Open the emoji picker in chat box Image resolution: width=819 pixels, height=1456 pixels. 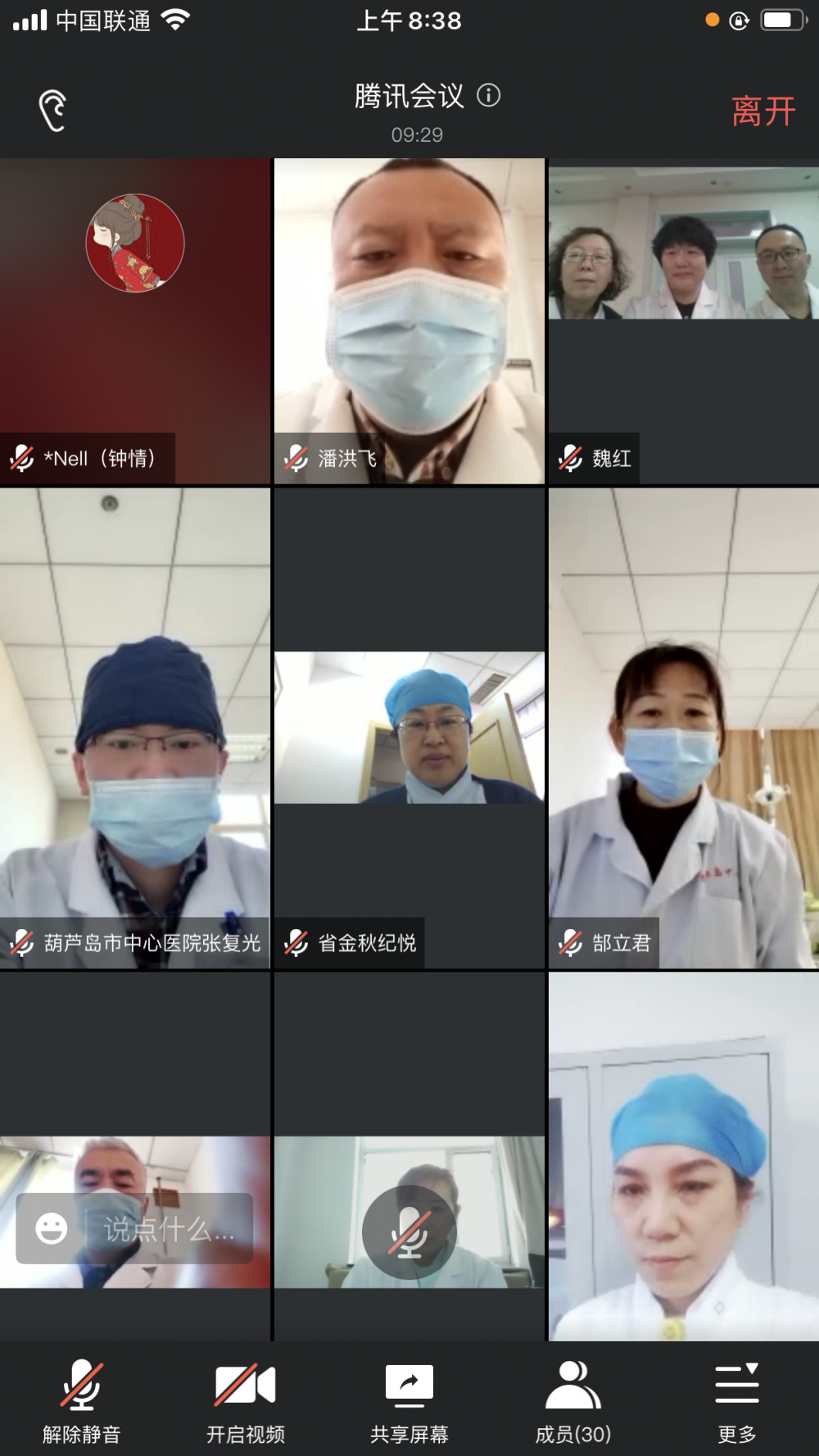click(52, 1228)
